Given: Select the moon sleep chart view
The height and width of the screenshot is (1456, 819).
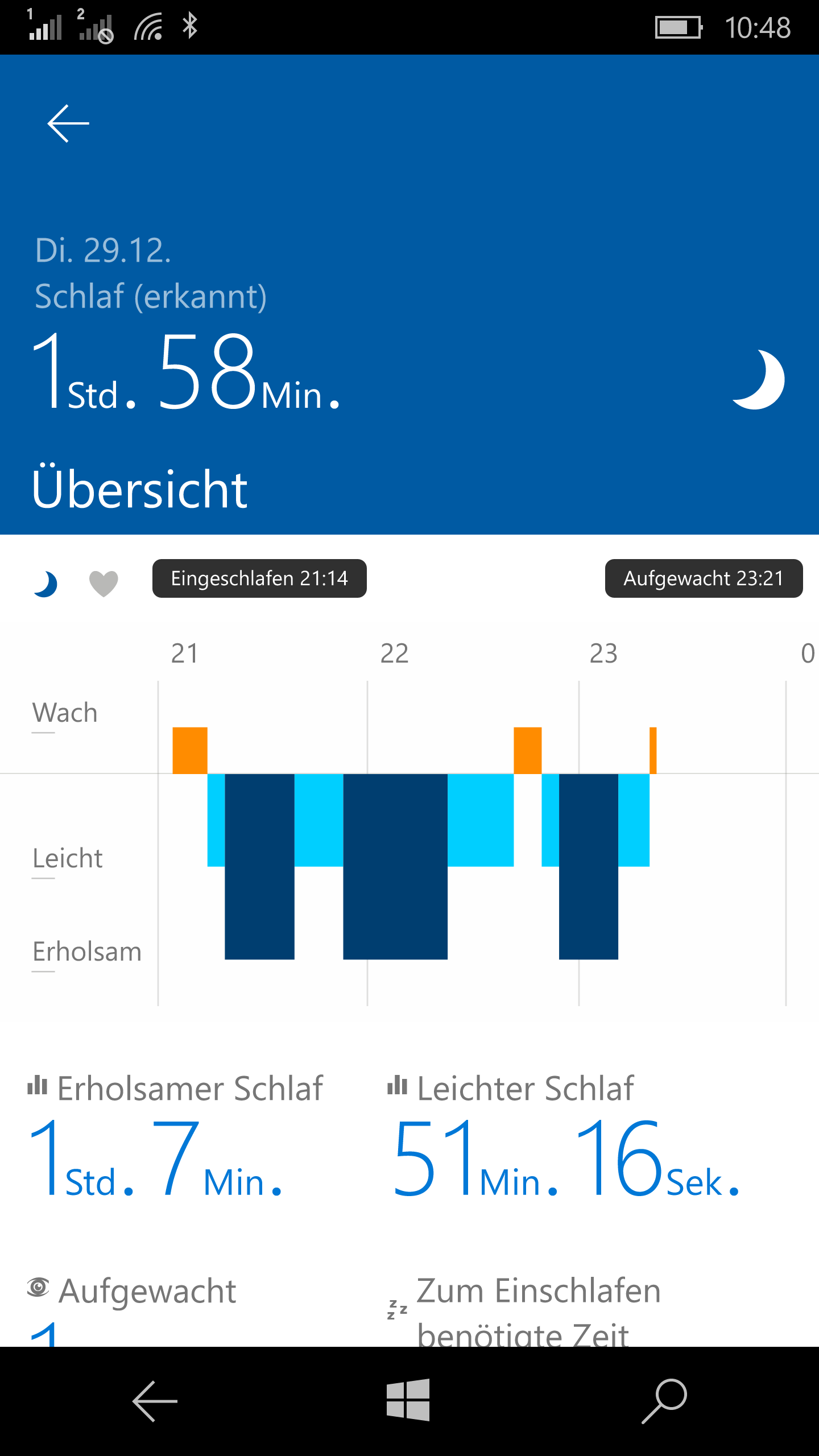Looking at the screenshot, I should click(45, 584).
